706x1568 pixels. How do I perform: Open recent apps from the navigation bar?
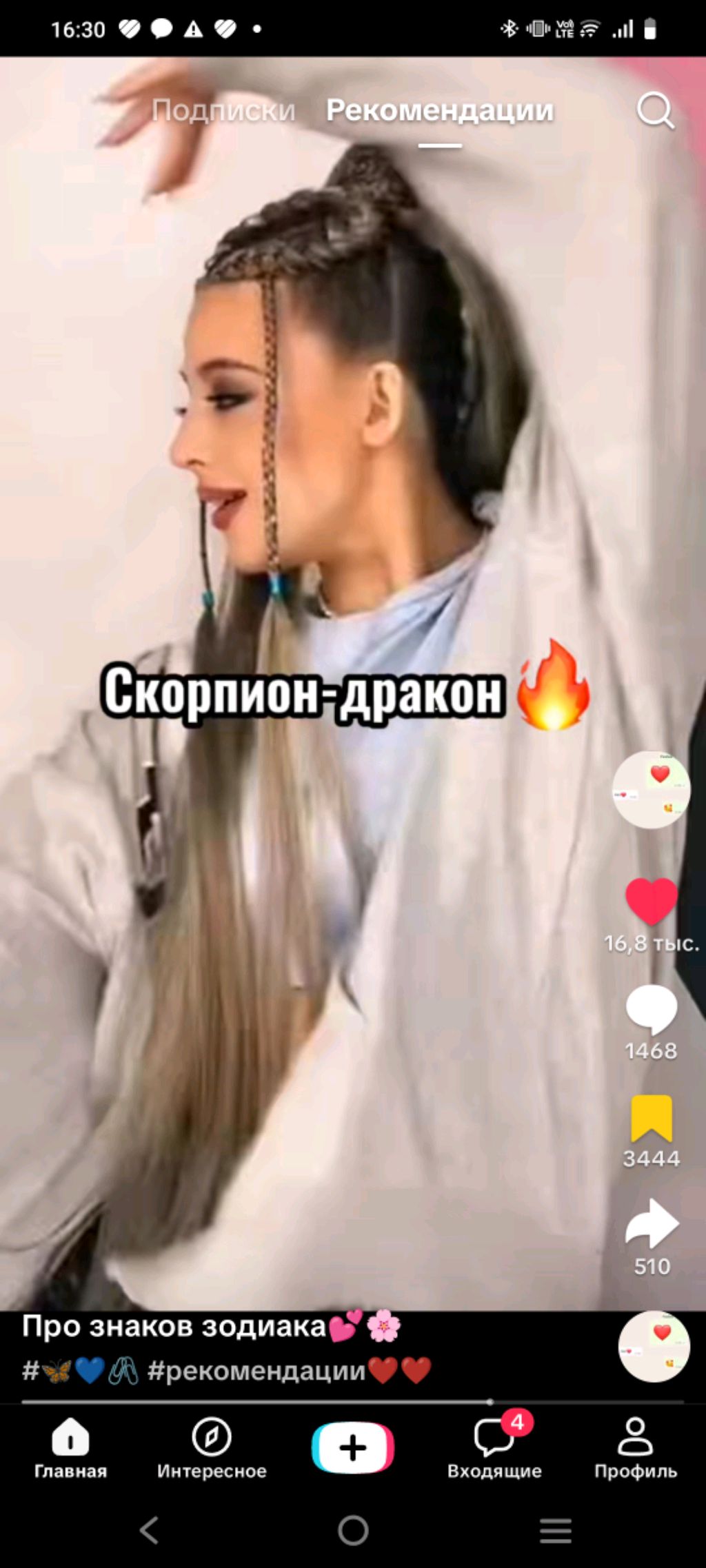click(555, 1531)
